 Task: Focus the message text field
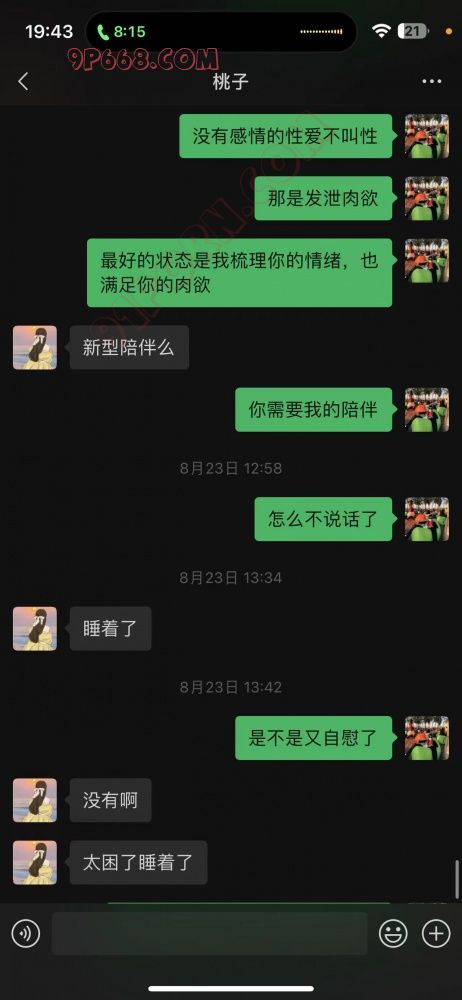209,934
